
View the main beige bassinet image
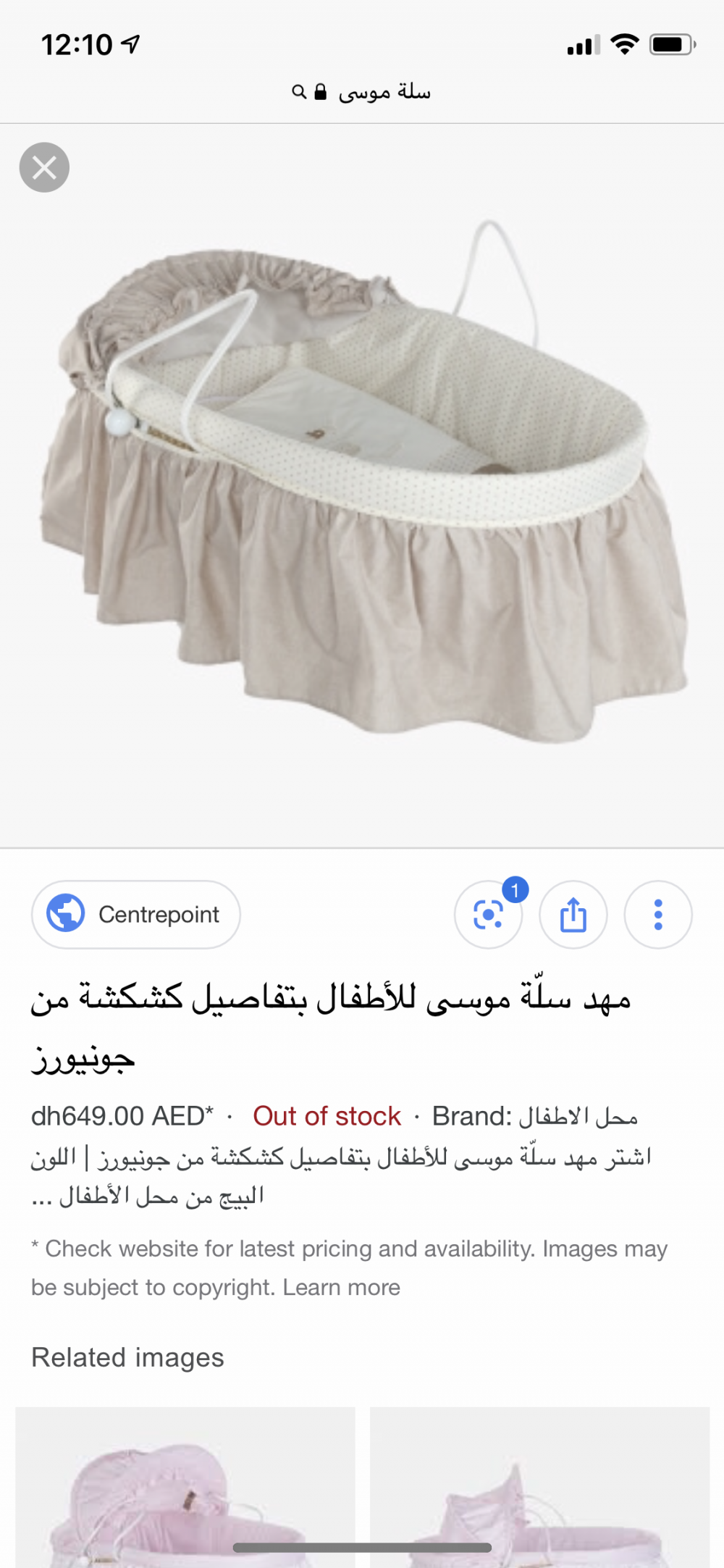362,485
